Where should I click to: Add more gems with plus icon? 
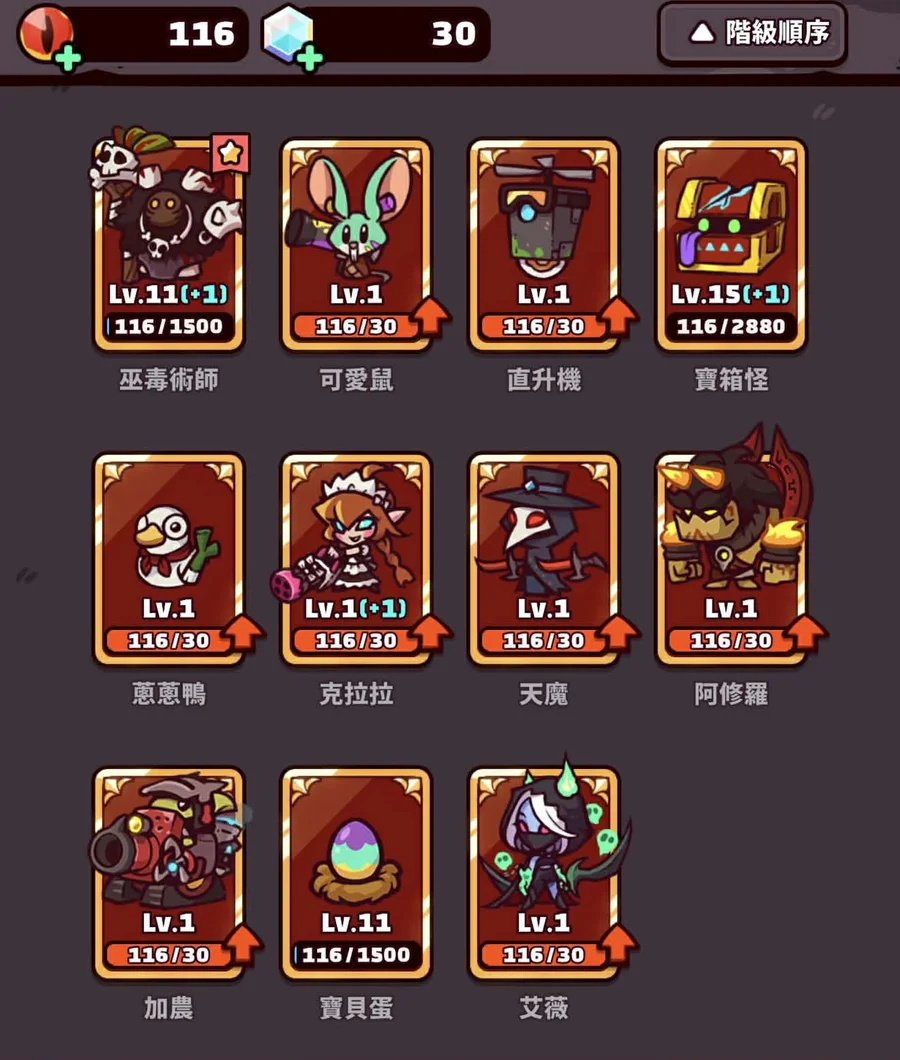point(310,58)
